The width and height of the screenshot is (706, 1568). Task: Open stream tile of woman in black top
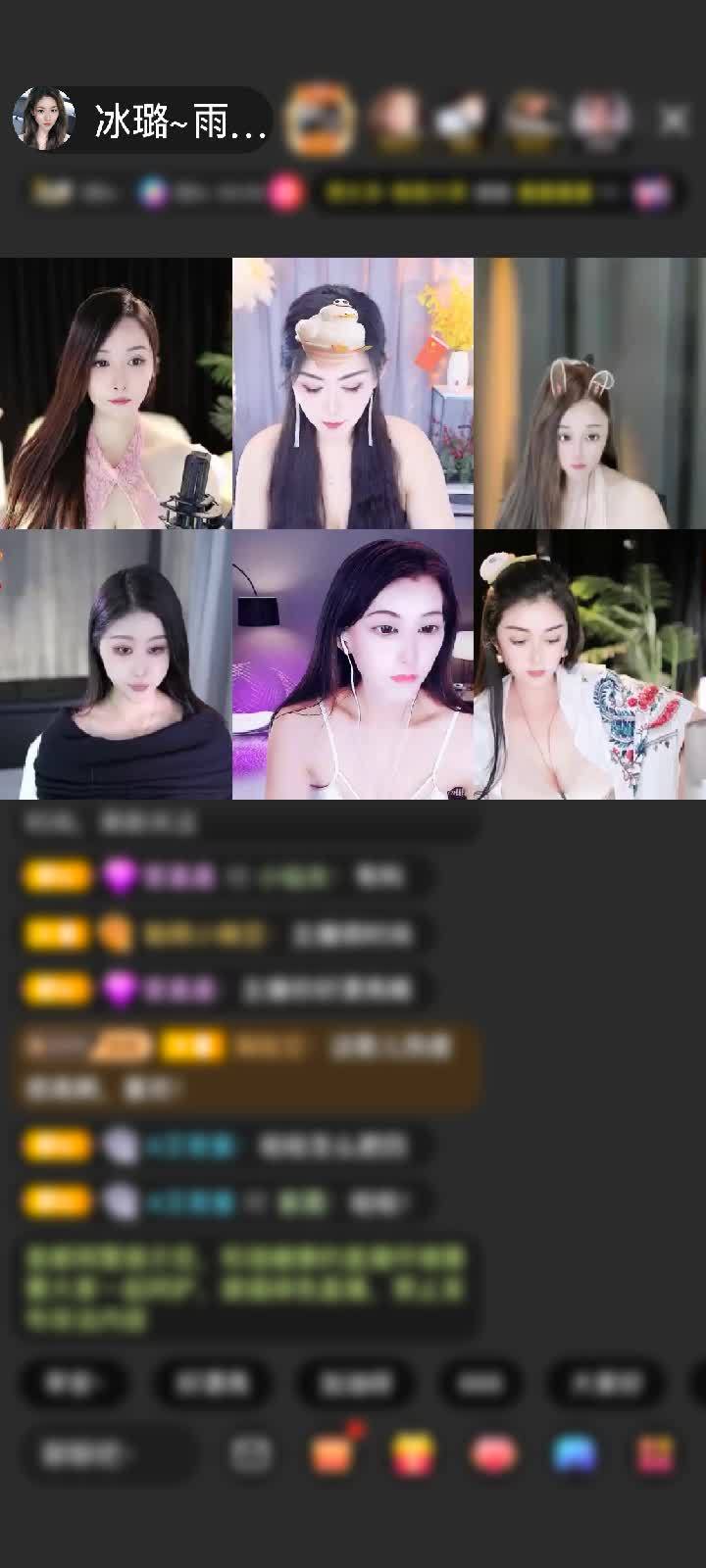click(x=116, y=664)
